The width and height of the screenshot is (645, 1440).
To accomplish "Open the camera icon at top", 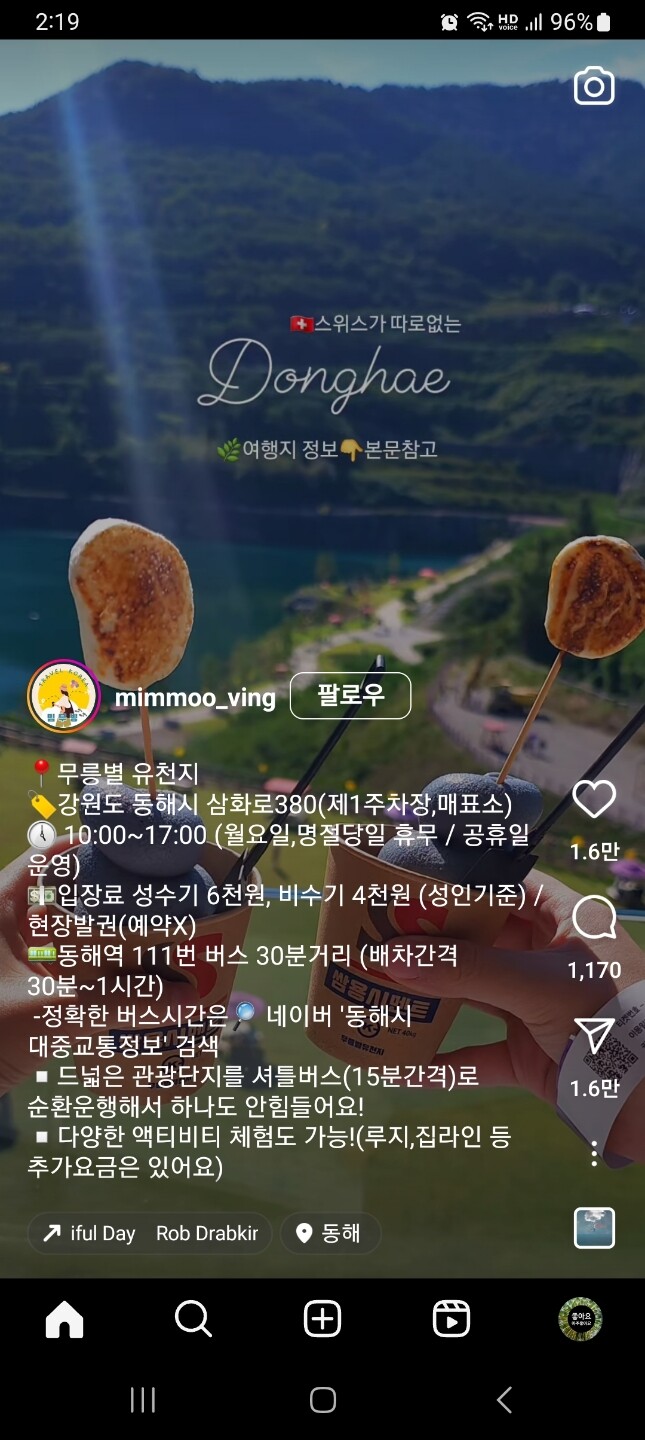I will click(594, 86).
